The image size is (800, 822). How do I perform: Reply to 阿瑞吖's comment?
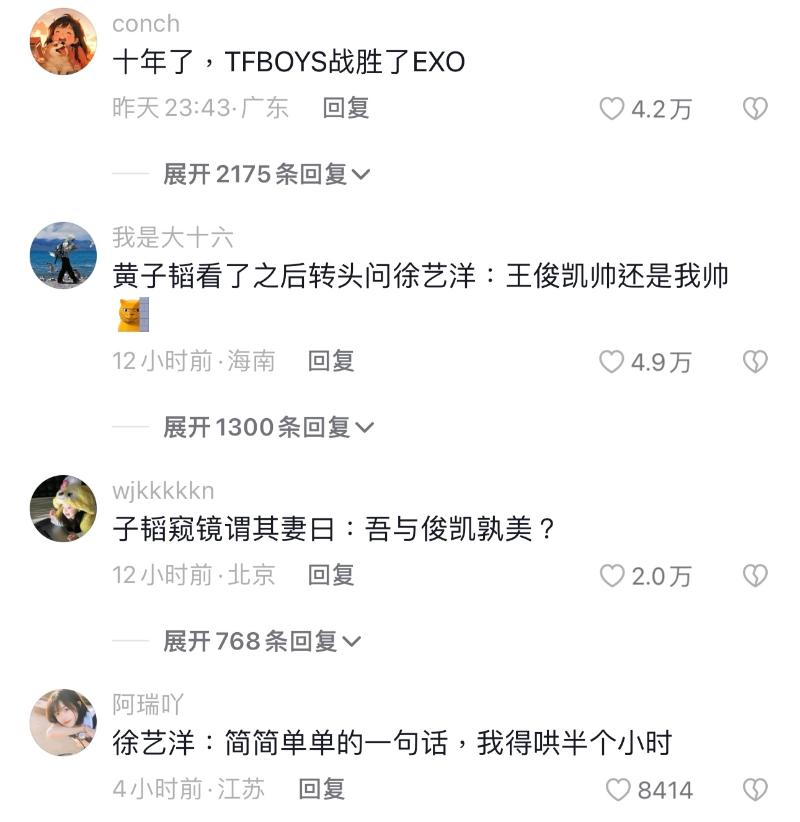tap(321, 788)
